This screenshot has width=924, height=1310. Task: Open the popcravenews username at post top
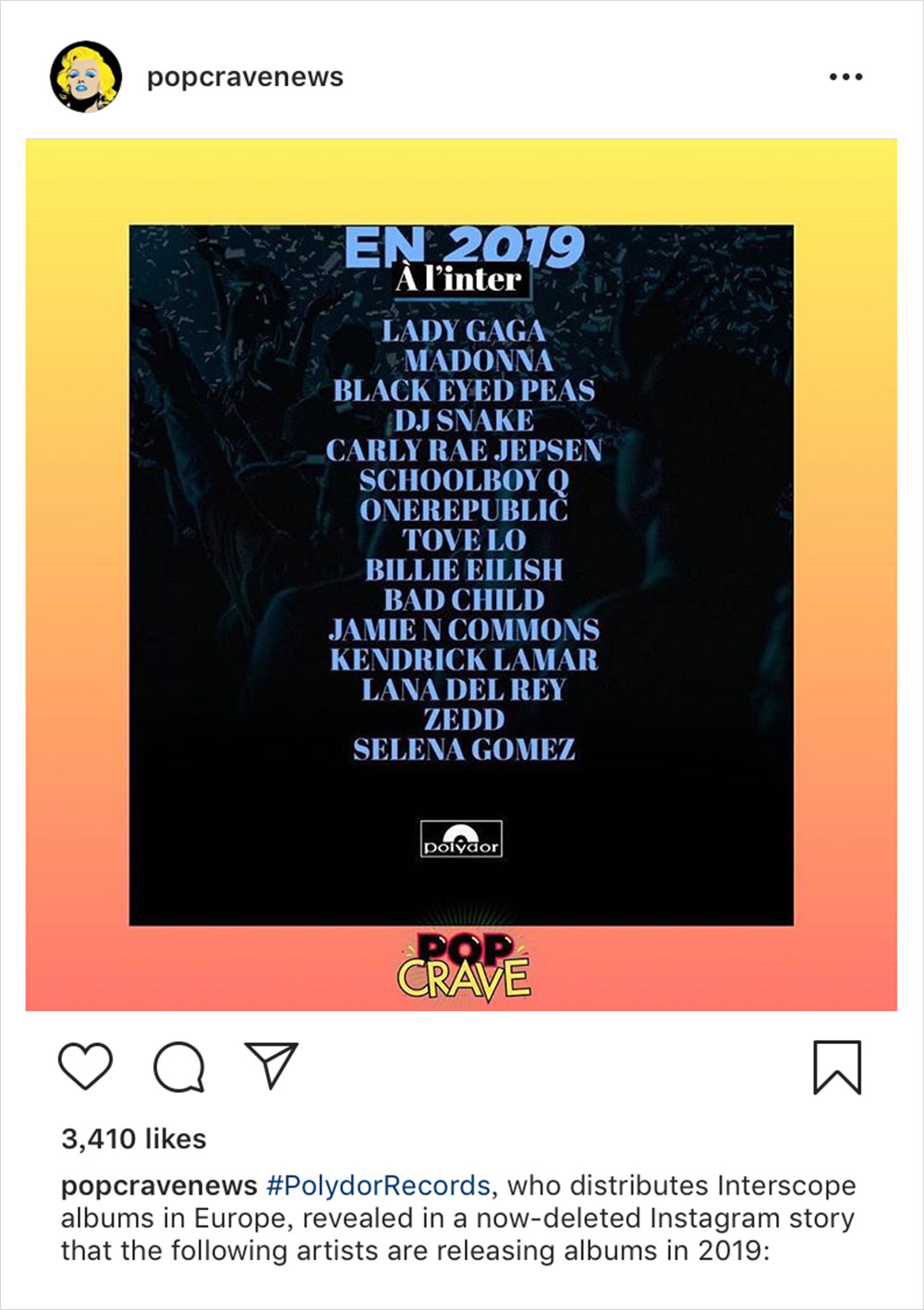coord(245,77)
